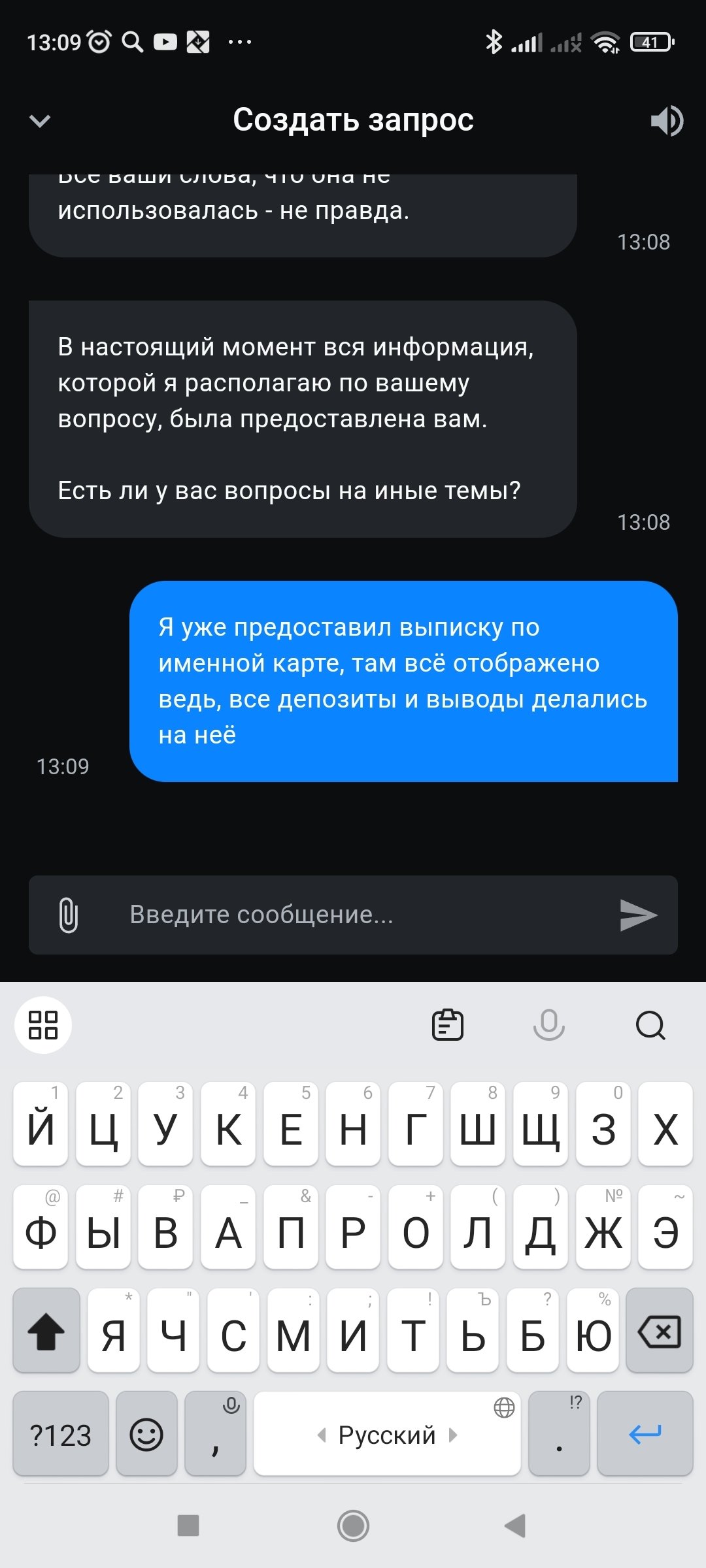Open the keyboard clipboard tool
Viewport: 706px width, 1568px height.
[448, 1024]
